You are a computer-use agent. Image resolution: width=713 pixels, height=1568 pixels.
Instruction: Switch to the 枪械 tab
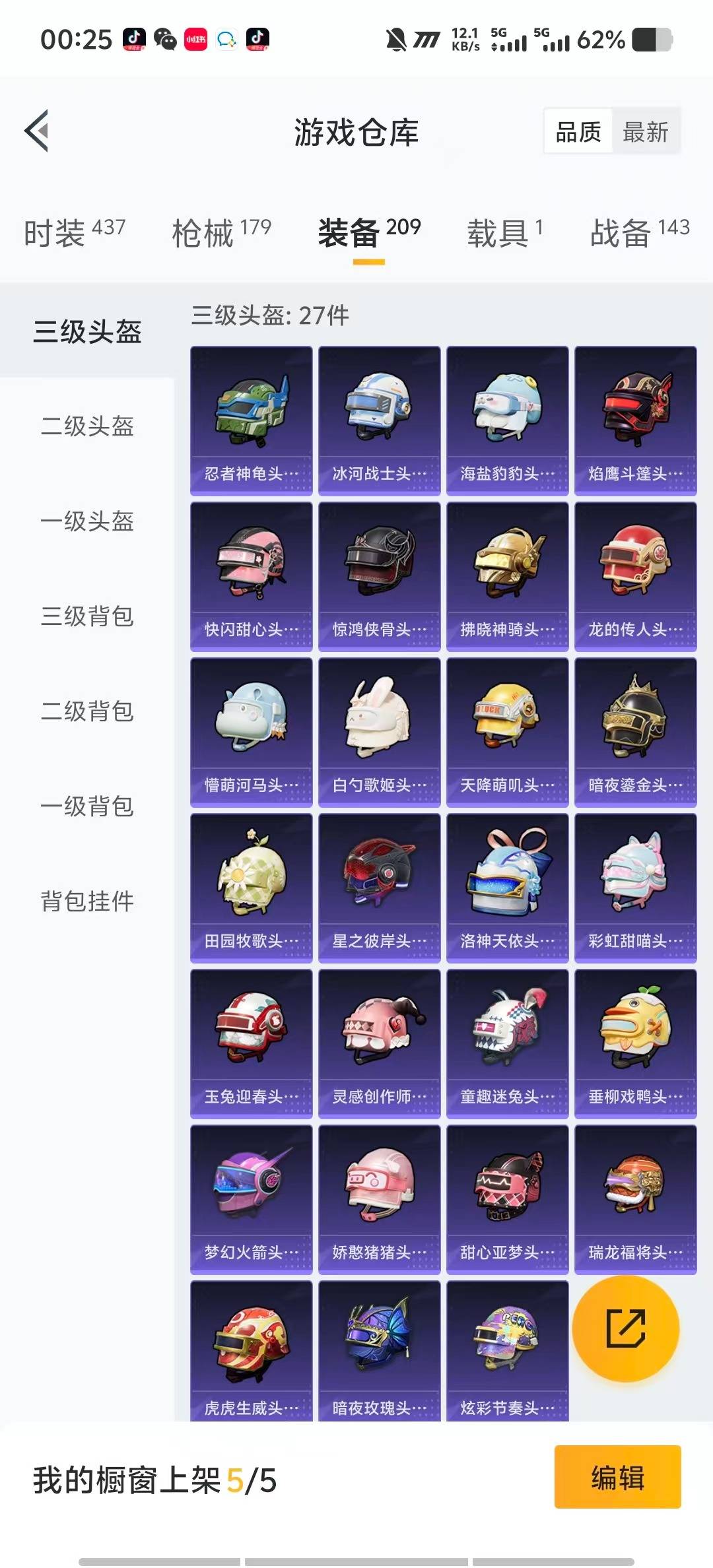[221, 232]
